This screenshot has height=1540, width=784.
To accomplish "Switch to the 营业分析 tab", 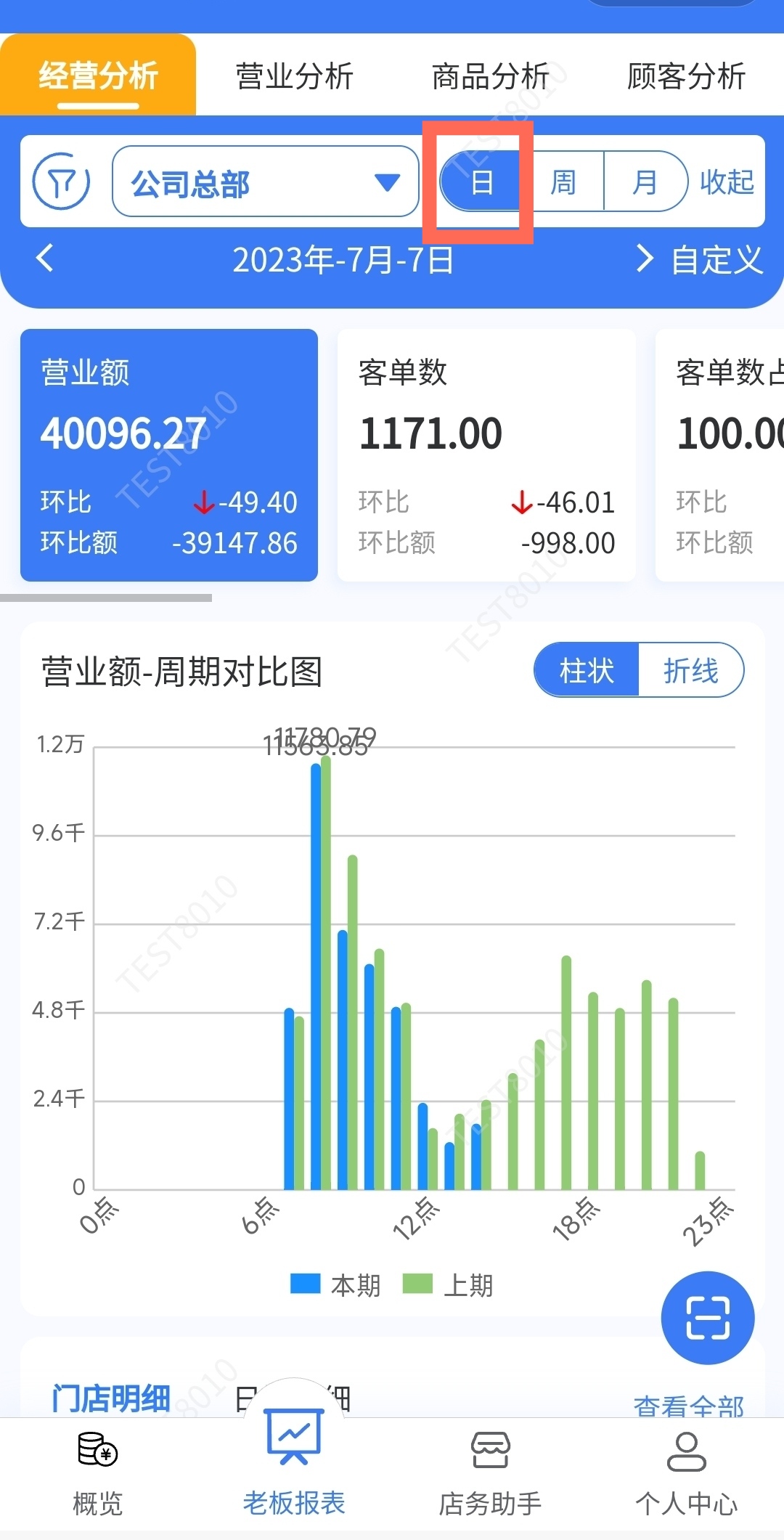I will click(x=294, y=76).
